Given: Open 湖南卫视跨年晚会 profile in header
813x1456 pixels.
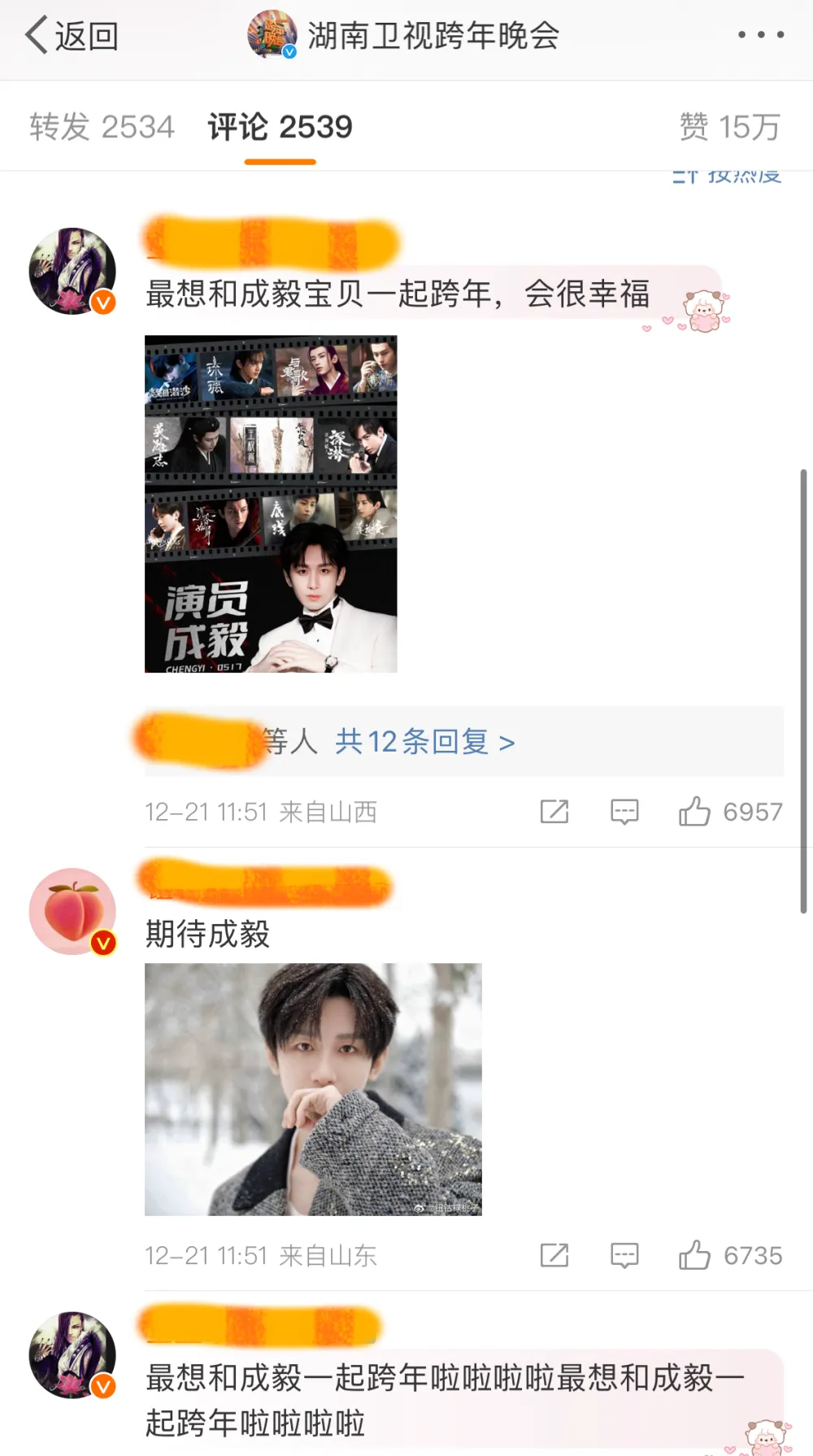Looking at the screenshot, I should pyautogui.click(x=403, y=36).
